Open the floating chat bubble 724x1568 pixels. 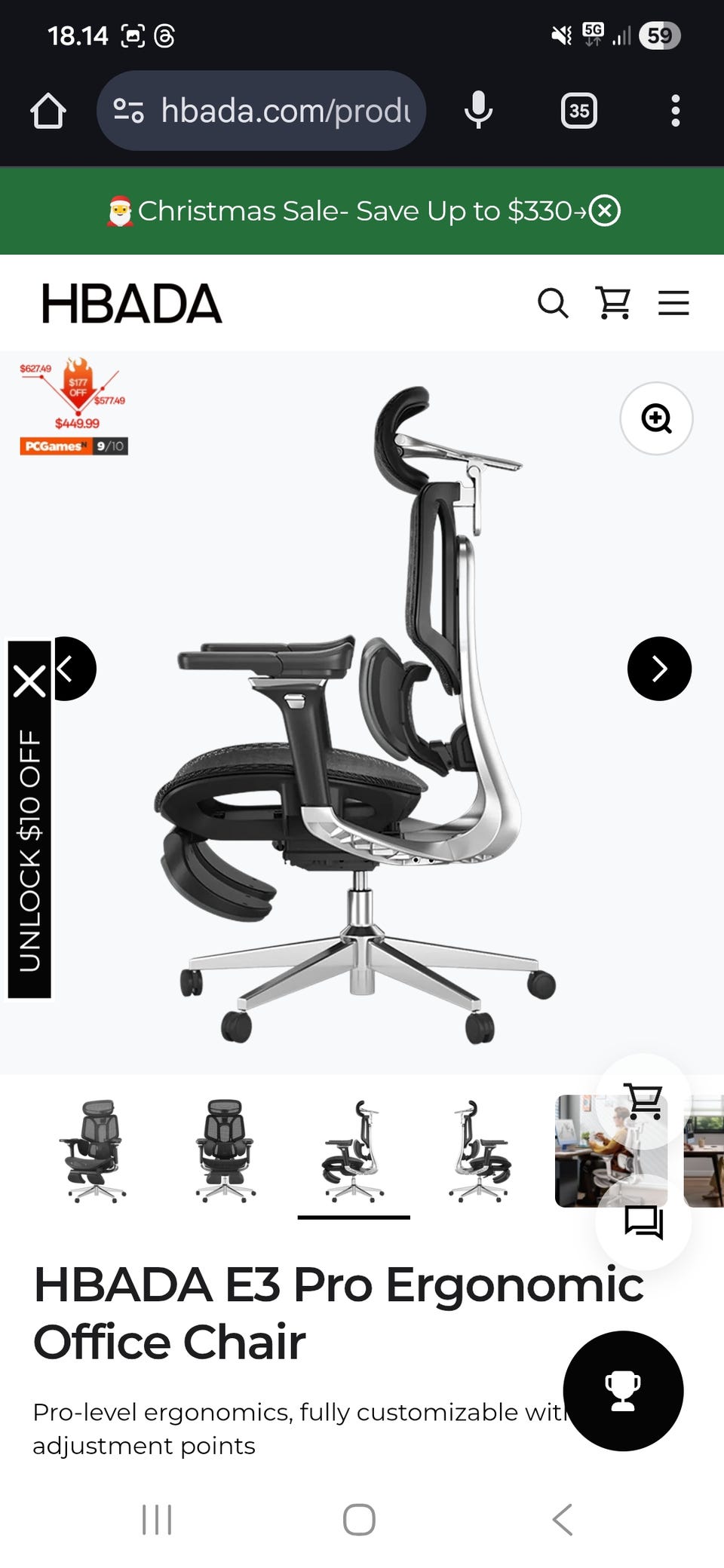(643, 1221)
